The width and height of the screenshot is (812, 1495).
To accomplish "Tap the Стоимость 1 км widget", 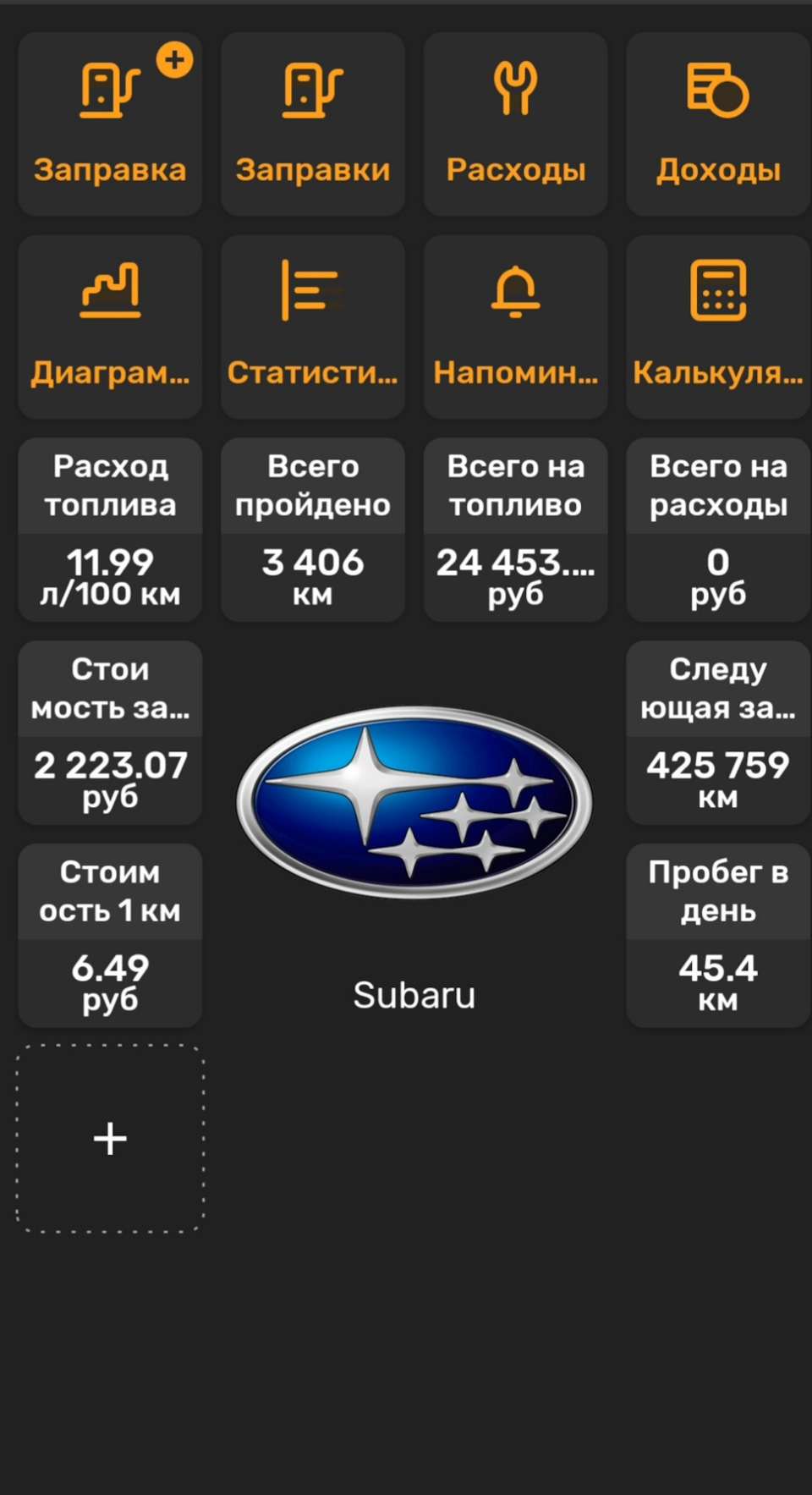I will click(110, 936).
